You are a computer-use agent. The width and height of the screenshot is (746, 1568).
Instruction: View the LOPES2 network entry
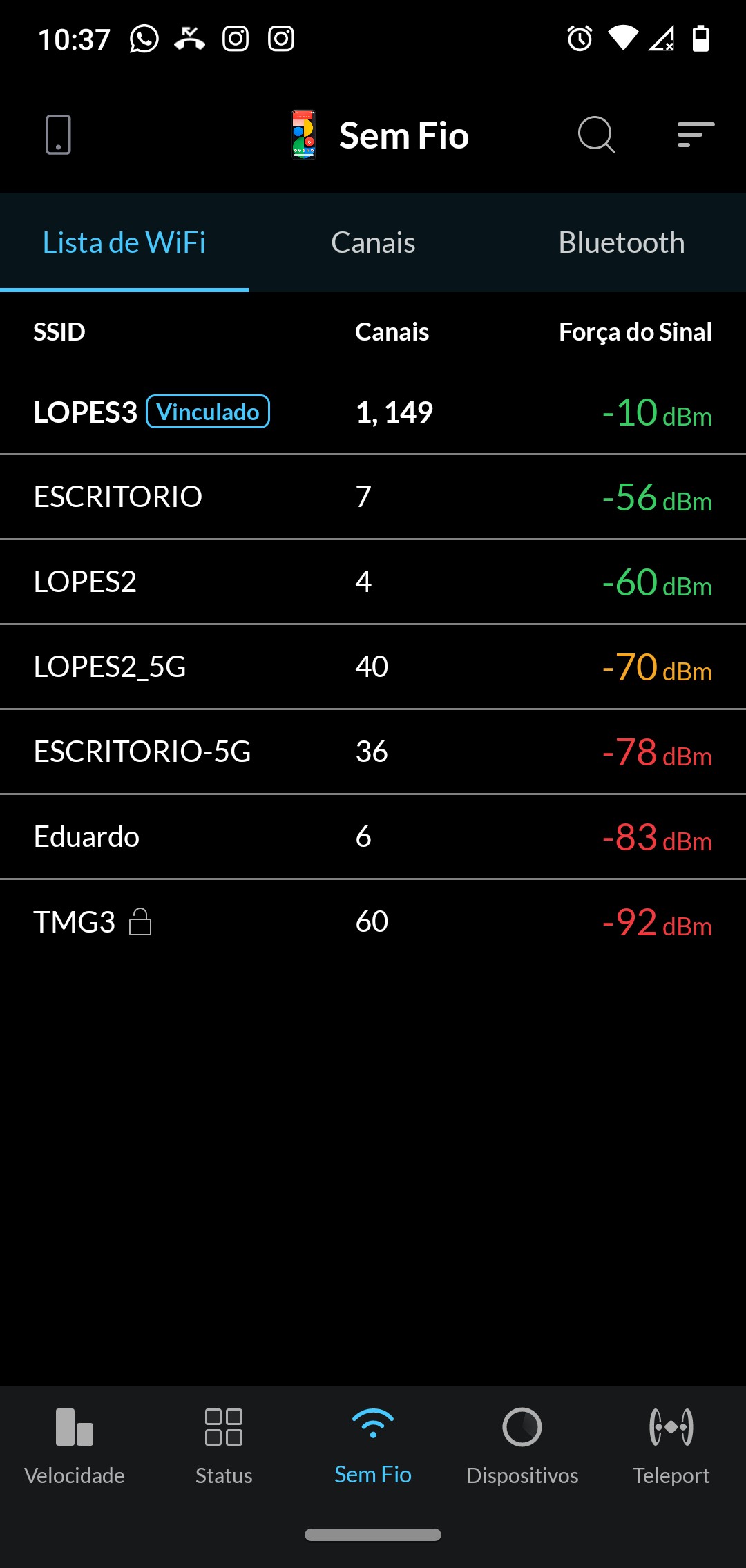pyautogui.click(x=373, y=582)
